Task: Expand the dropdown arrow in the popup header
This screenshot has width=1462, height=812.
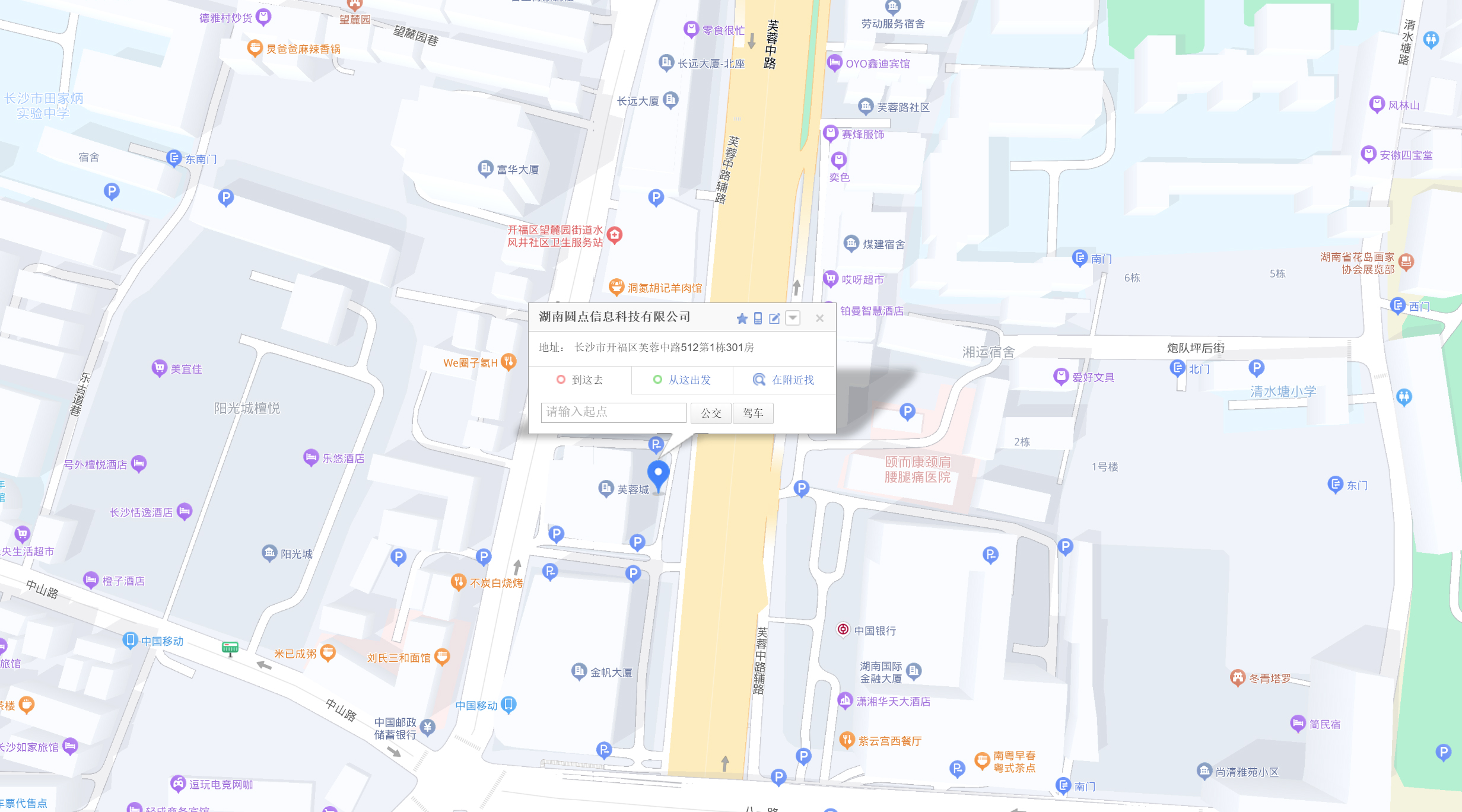Action: tap(793, 318)
